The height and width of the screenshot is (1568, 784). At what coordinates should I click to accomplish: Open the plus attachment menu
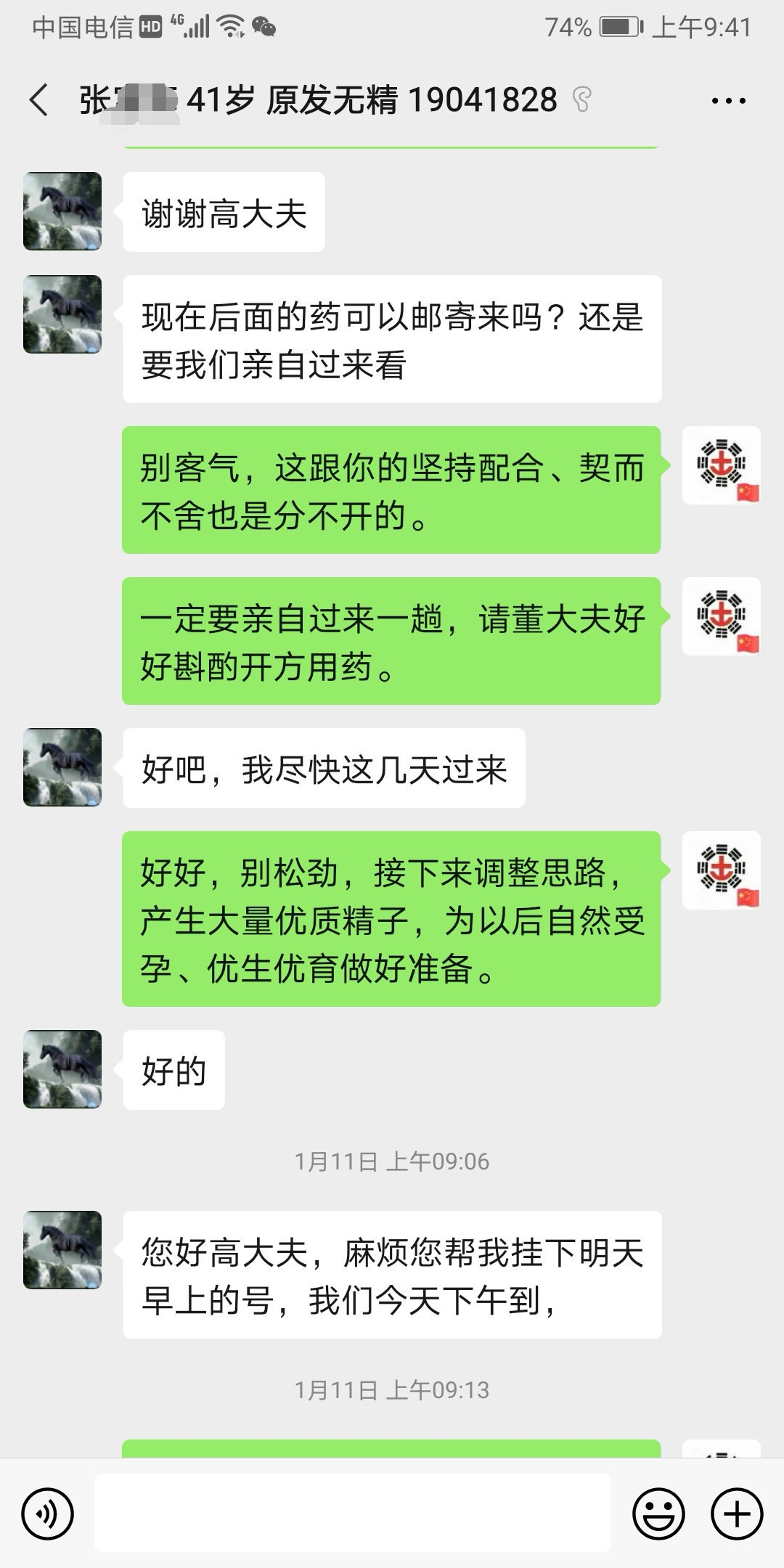click(x=737, y=1514)
